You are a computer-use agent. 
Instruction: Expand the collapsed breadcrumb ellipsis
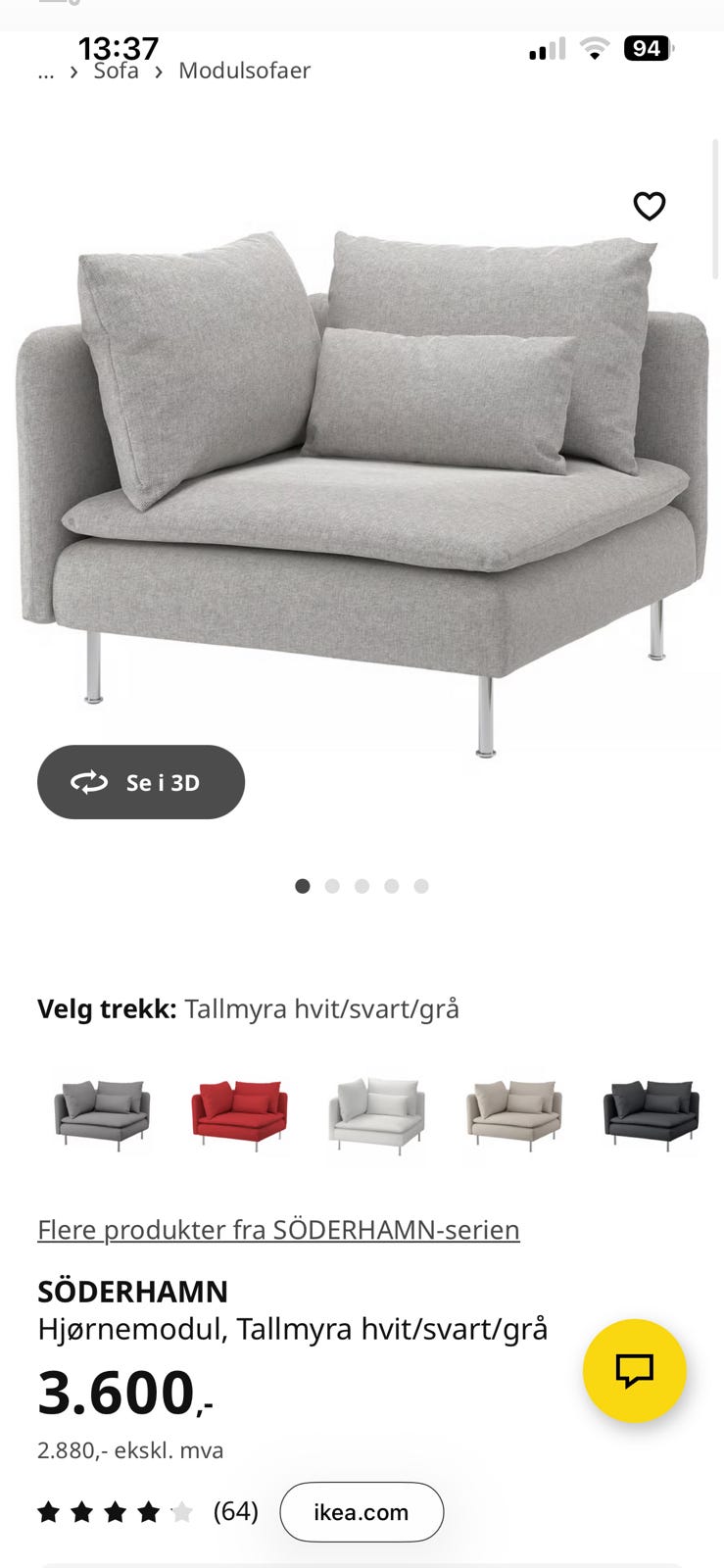46,72
